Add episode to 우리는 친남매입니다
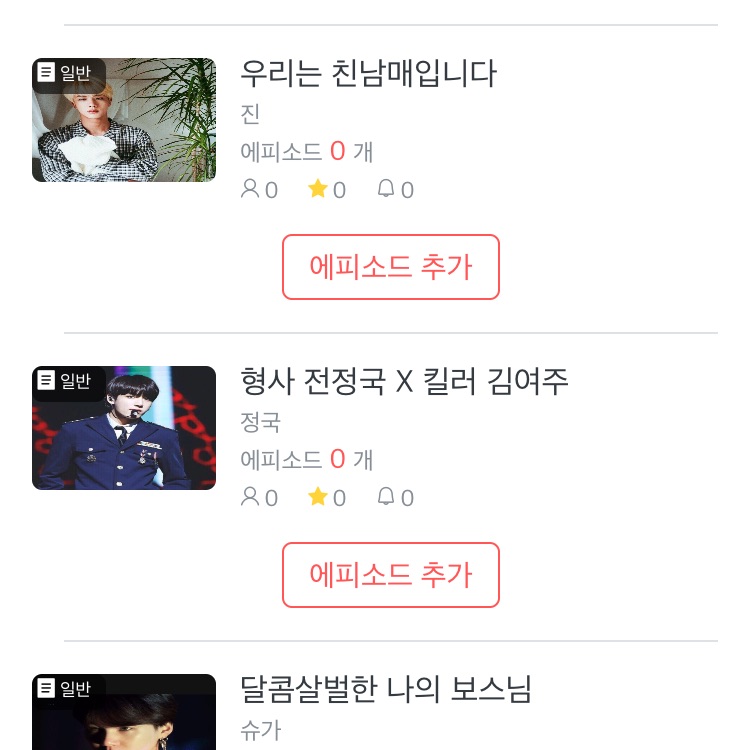Viewport: 746px width, 750px height. (x=390, y=267)
